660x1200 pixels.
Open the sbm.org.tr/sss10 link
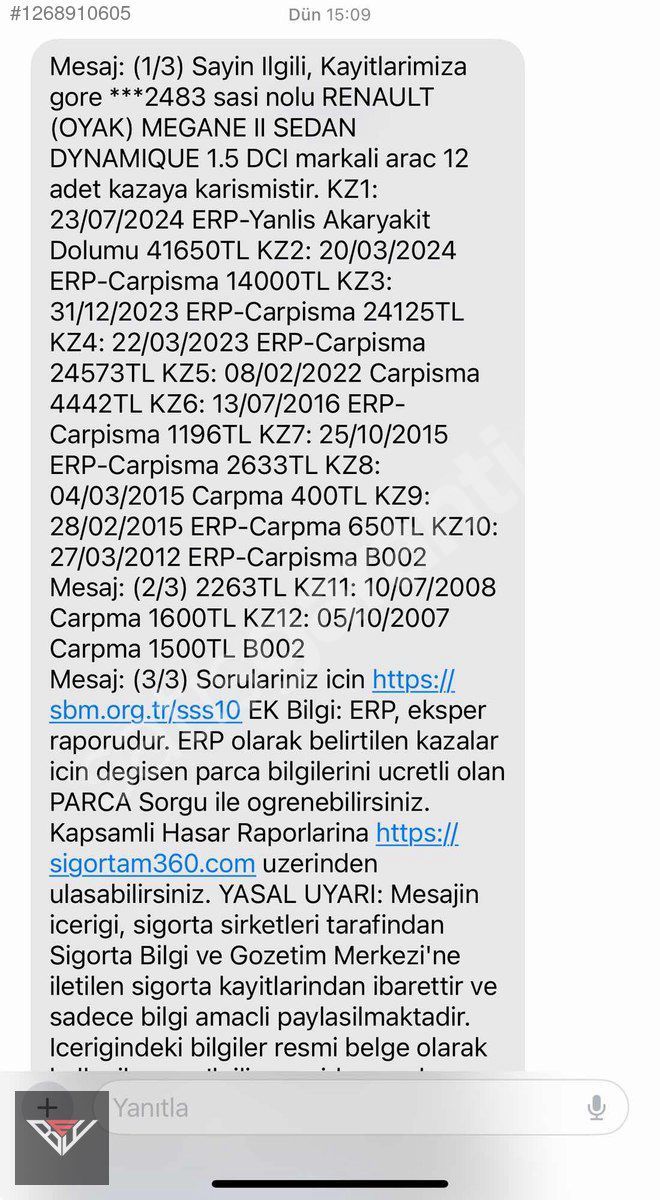tap(146, 712)
